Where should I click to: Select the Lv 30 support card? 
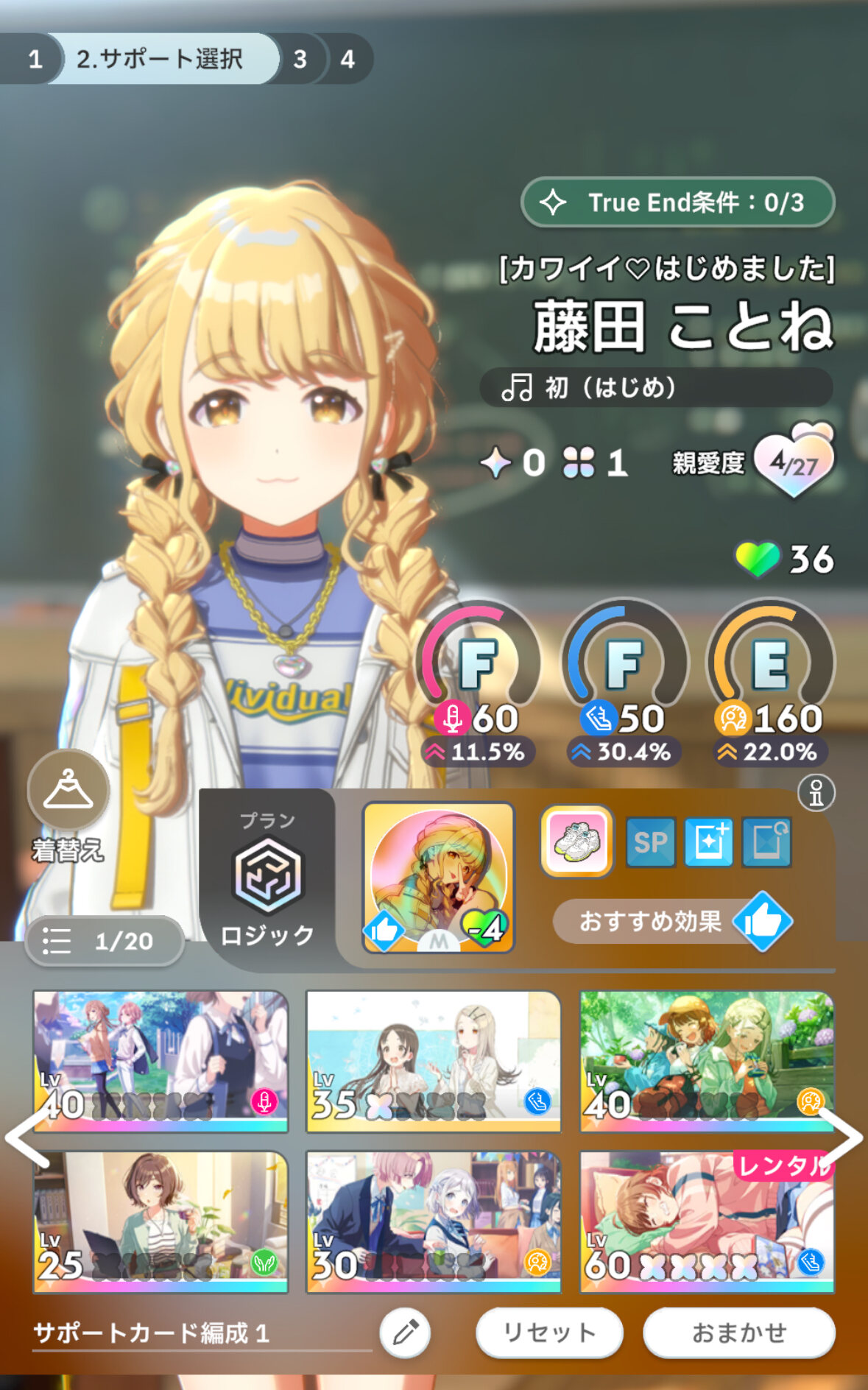click(x=434, y=1222)
